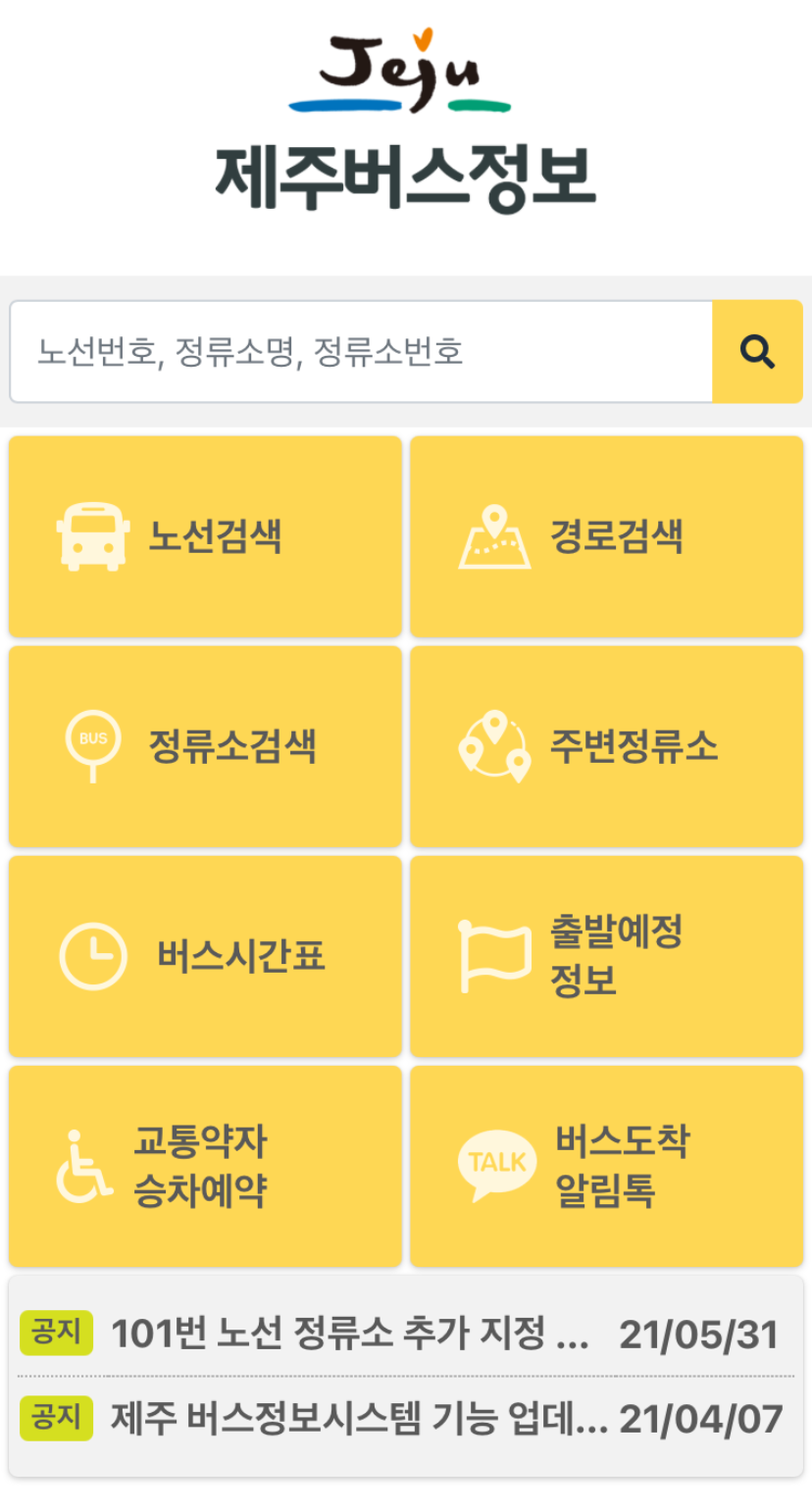
Task: Tap the yellow magnifier search button
Action: (757, 351)
